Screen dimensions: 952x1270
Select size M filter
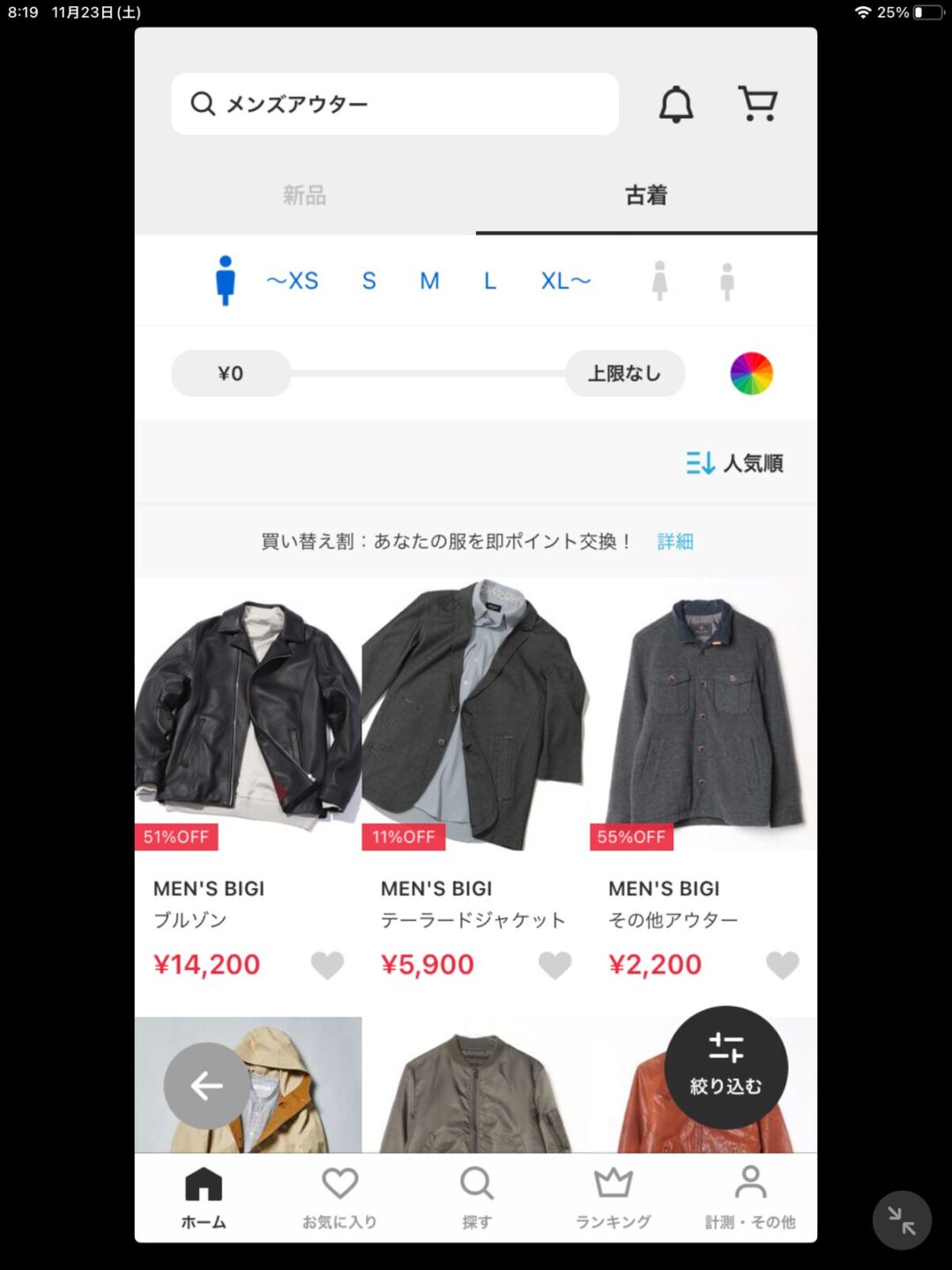pyautogui.click(x=429, y=281)
